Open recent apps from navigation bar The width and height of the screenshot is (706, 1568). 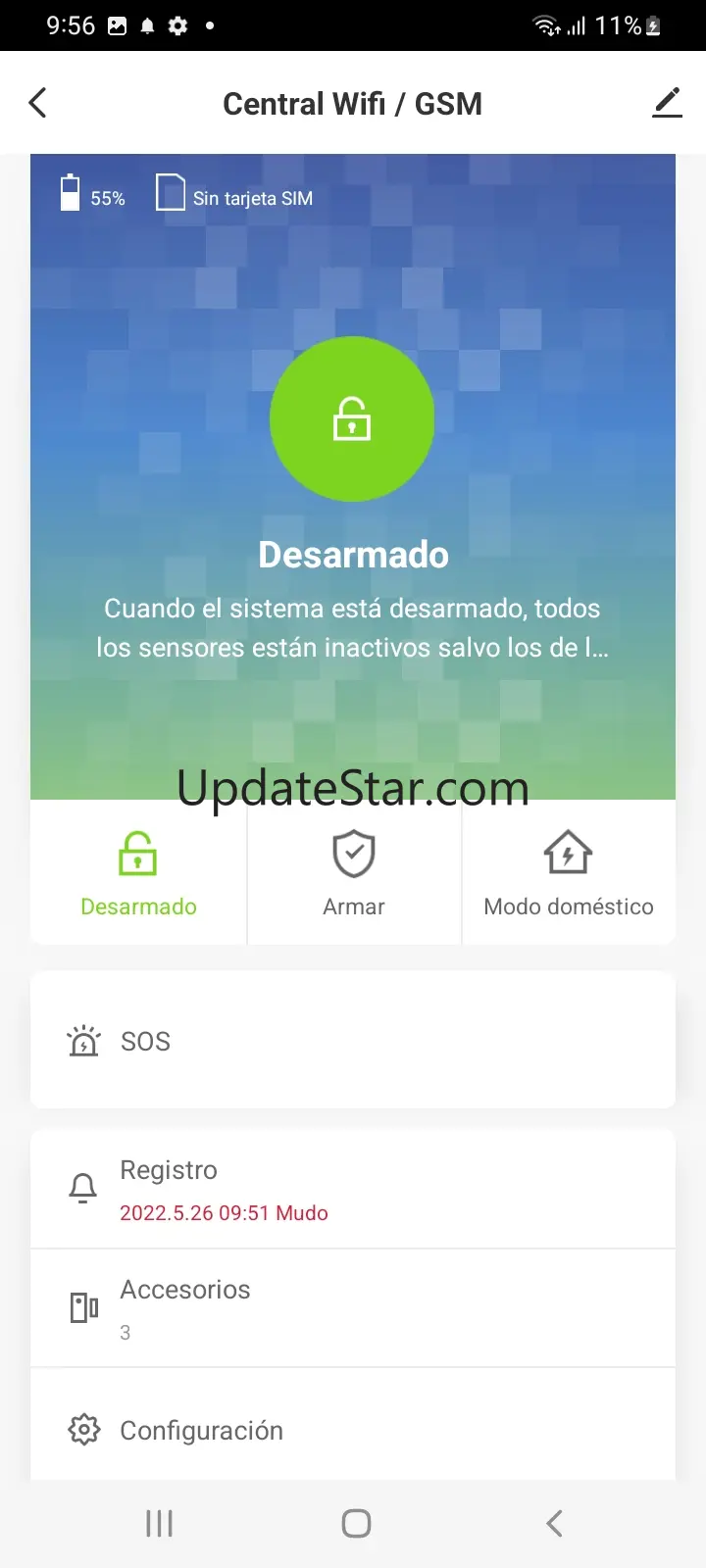click(159, 1523)
